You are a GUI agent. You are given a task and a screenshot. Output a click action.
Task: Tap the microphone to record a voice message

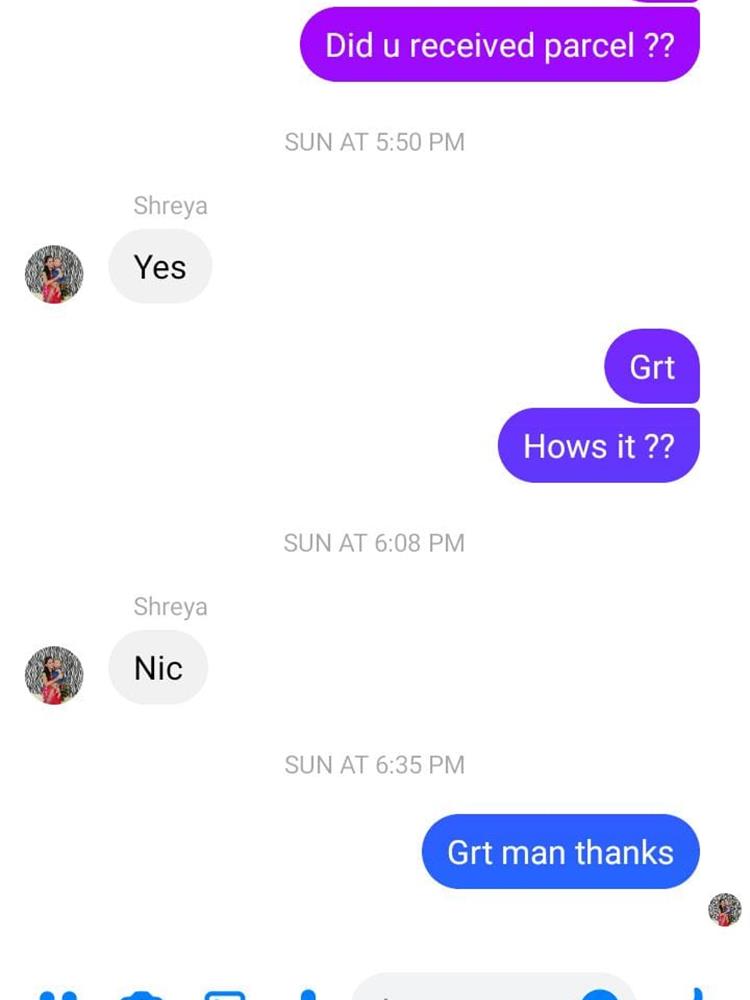305,995
